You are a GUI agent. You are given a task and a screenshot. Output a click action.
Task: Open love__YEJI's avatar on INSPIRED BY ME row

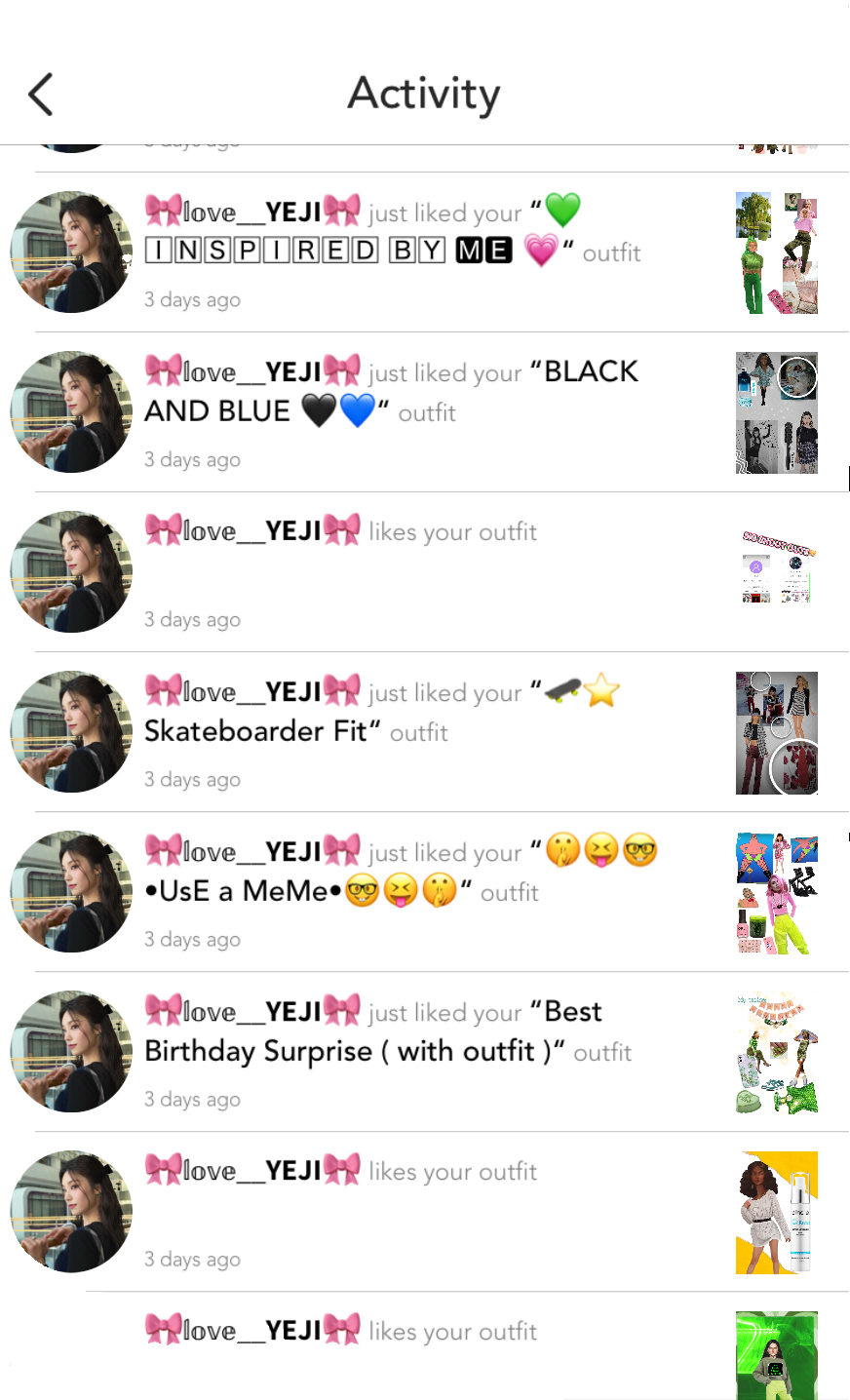[71, 253]
